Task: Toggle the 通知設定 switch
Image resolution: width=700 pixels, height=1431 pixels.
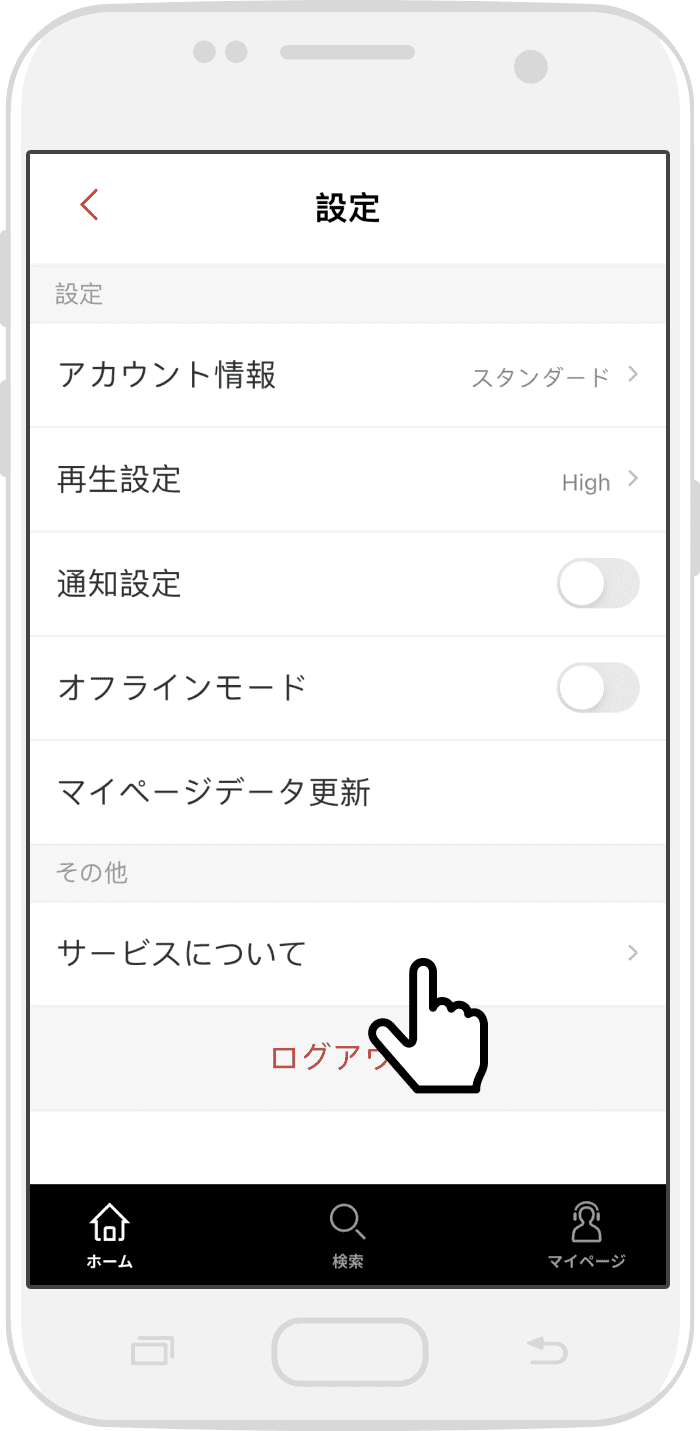Action: click(597, 584)
